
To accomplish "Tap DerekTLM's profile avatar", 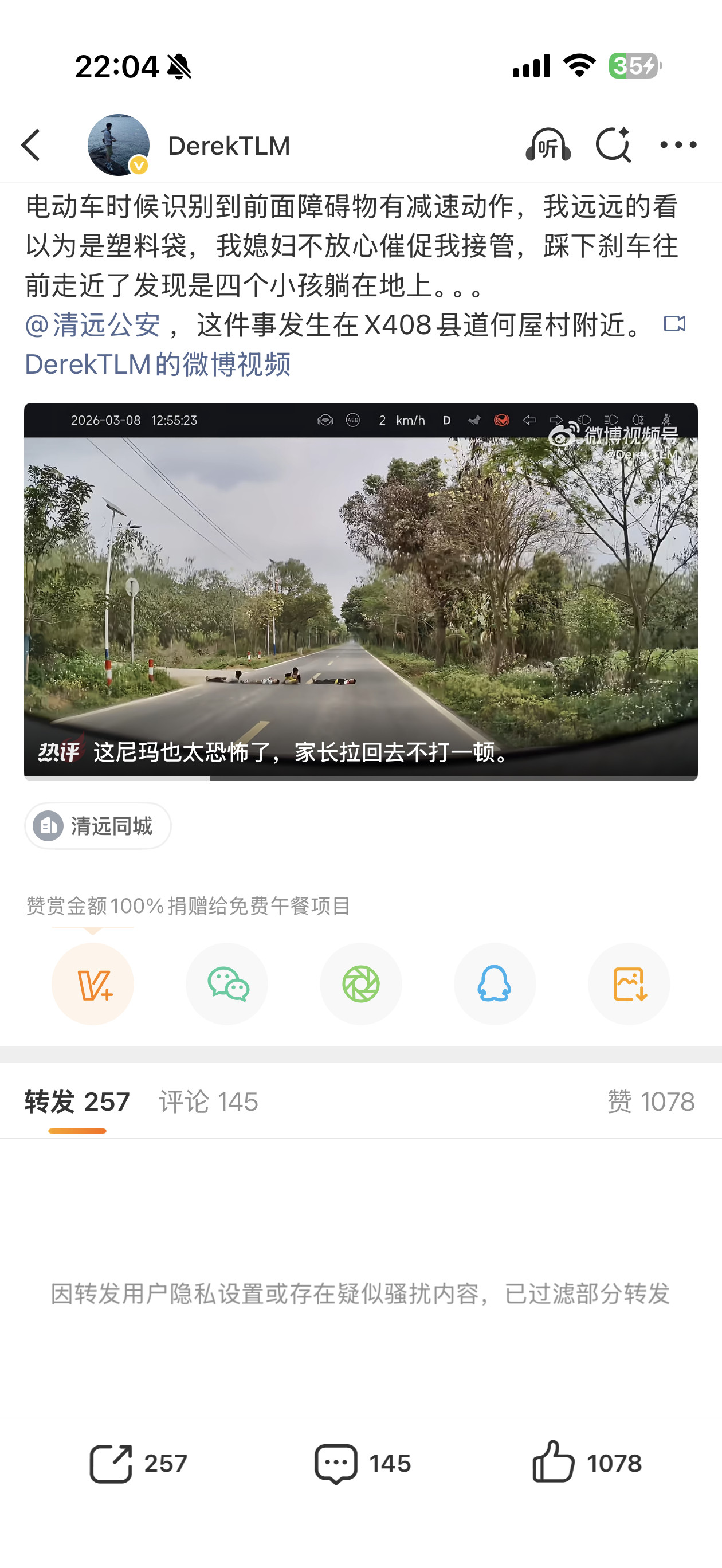I will tap(119, 144).
